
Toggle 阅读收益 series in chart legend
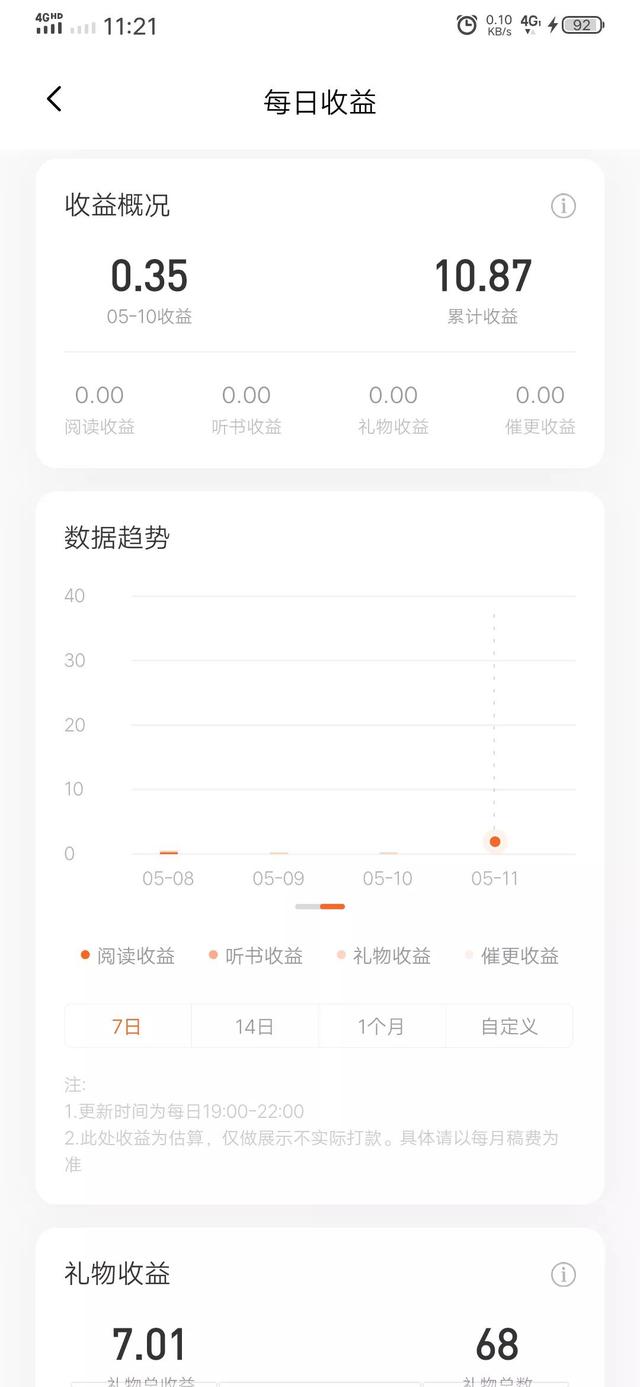tap(128, 956)
